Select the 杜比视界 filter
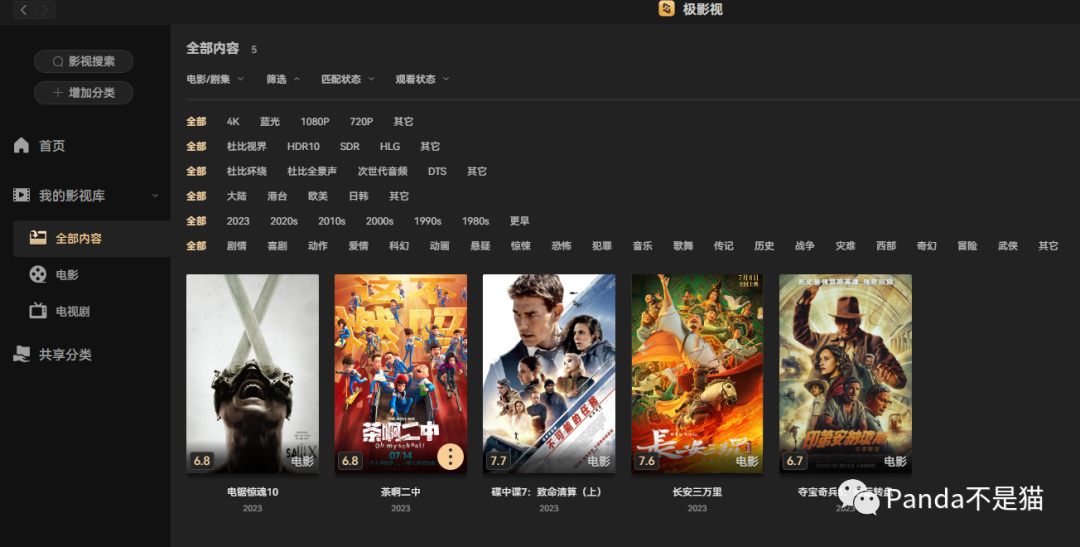 pyautogui.click(x=246, y=146)
